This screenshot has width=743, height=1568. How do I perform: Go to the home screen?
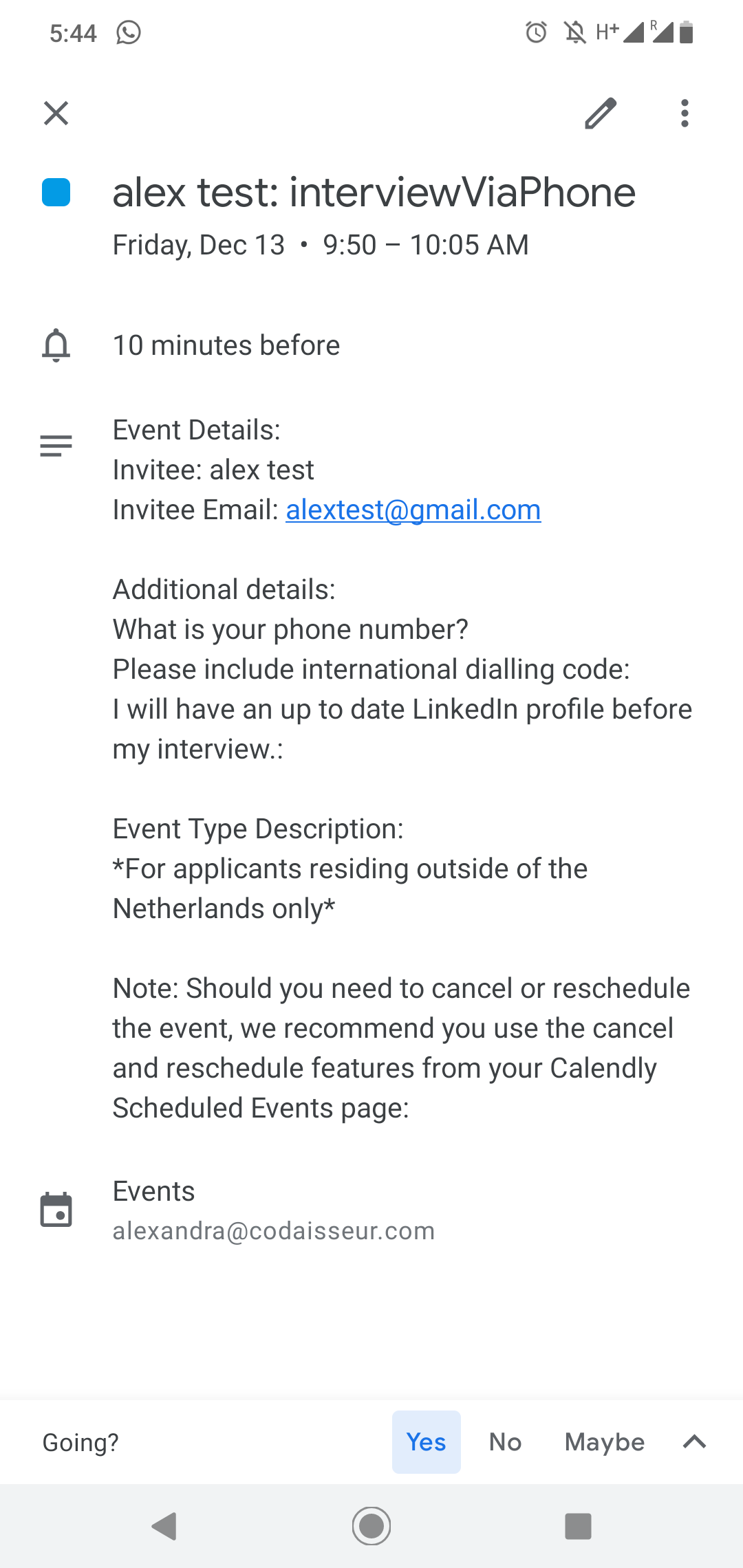[x=371, y=1526]
